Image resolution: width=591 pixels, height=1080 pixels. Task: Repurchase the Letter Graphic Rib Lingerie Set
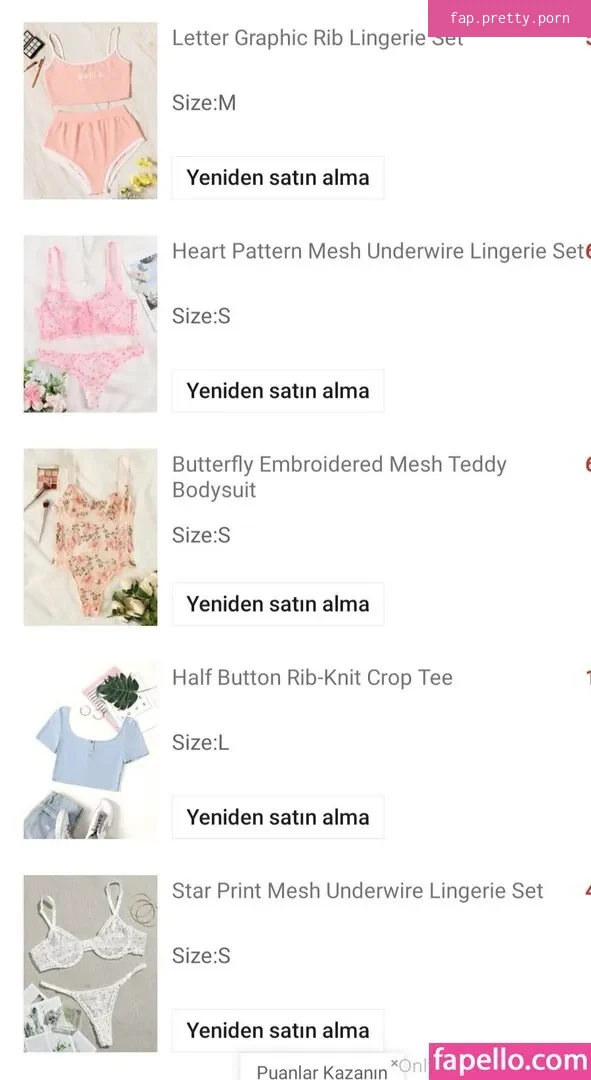pyautogui.click(x=278, y=178)
